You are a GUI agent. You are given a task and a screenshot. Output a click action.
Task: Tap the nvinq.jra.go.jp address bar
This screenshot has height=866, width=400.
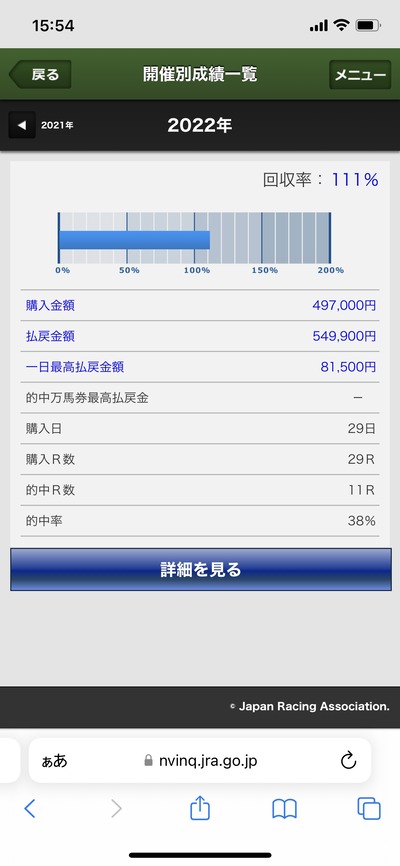pyautogui.click(x=200, y=761)
